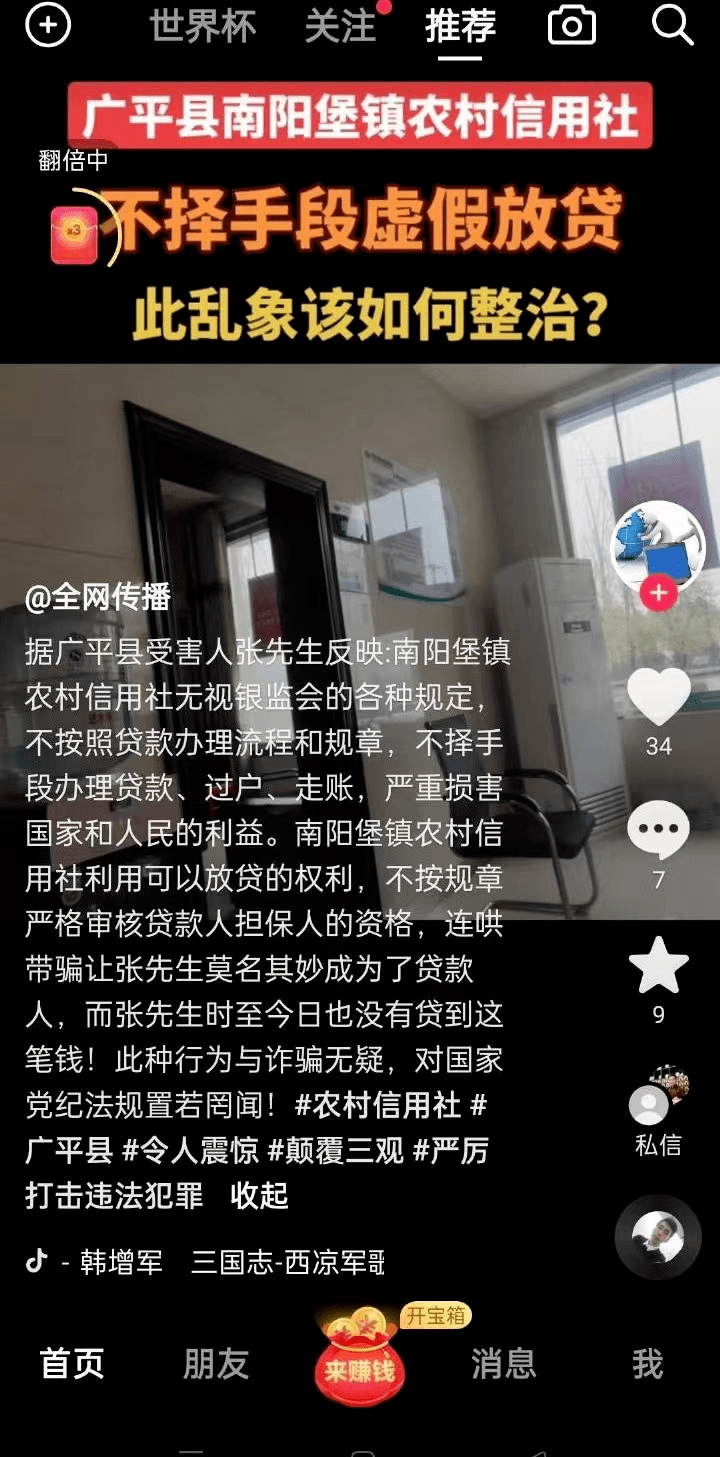Open 来赚钱 treasure button

click(x=360, y=1362)
